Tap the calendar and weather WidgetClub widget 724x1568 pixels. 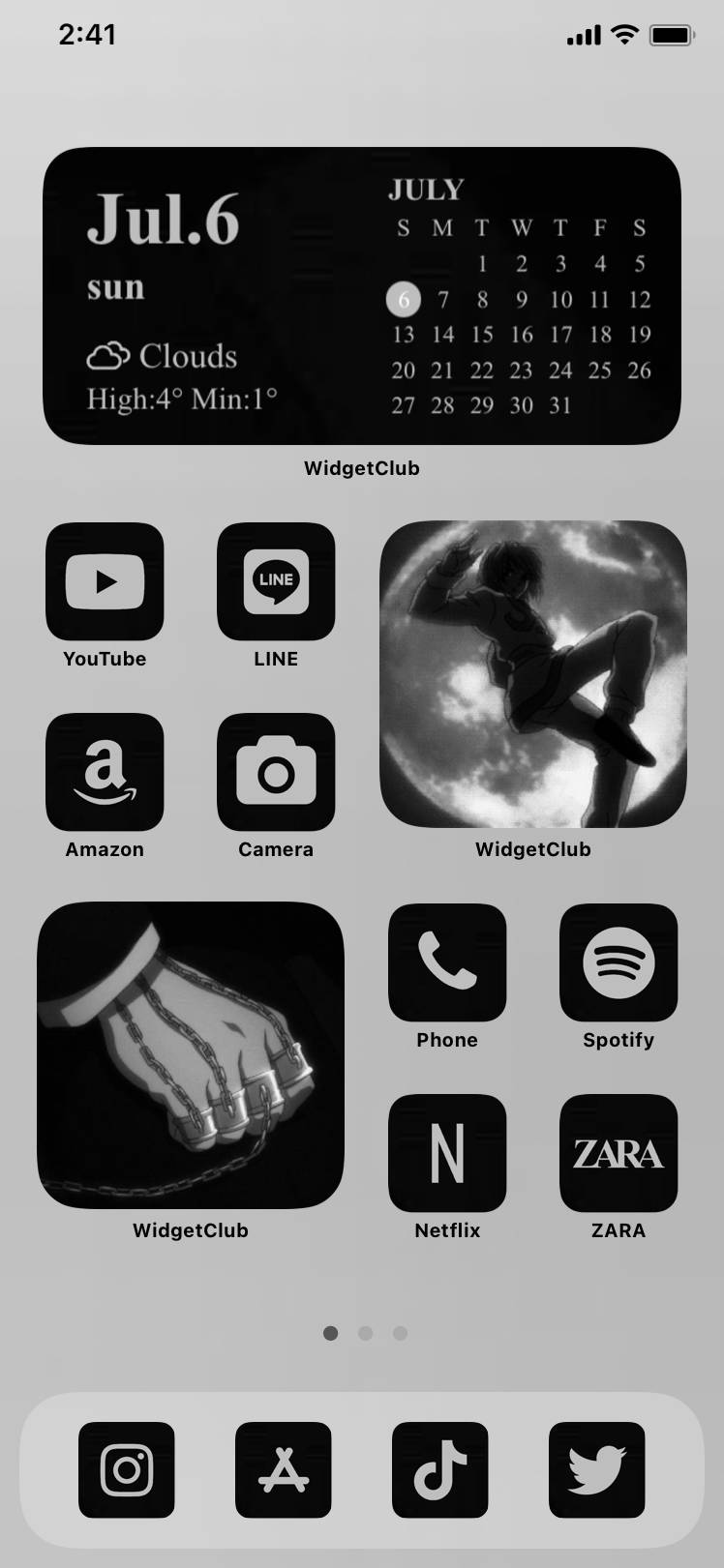(x=362, y=296)
